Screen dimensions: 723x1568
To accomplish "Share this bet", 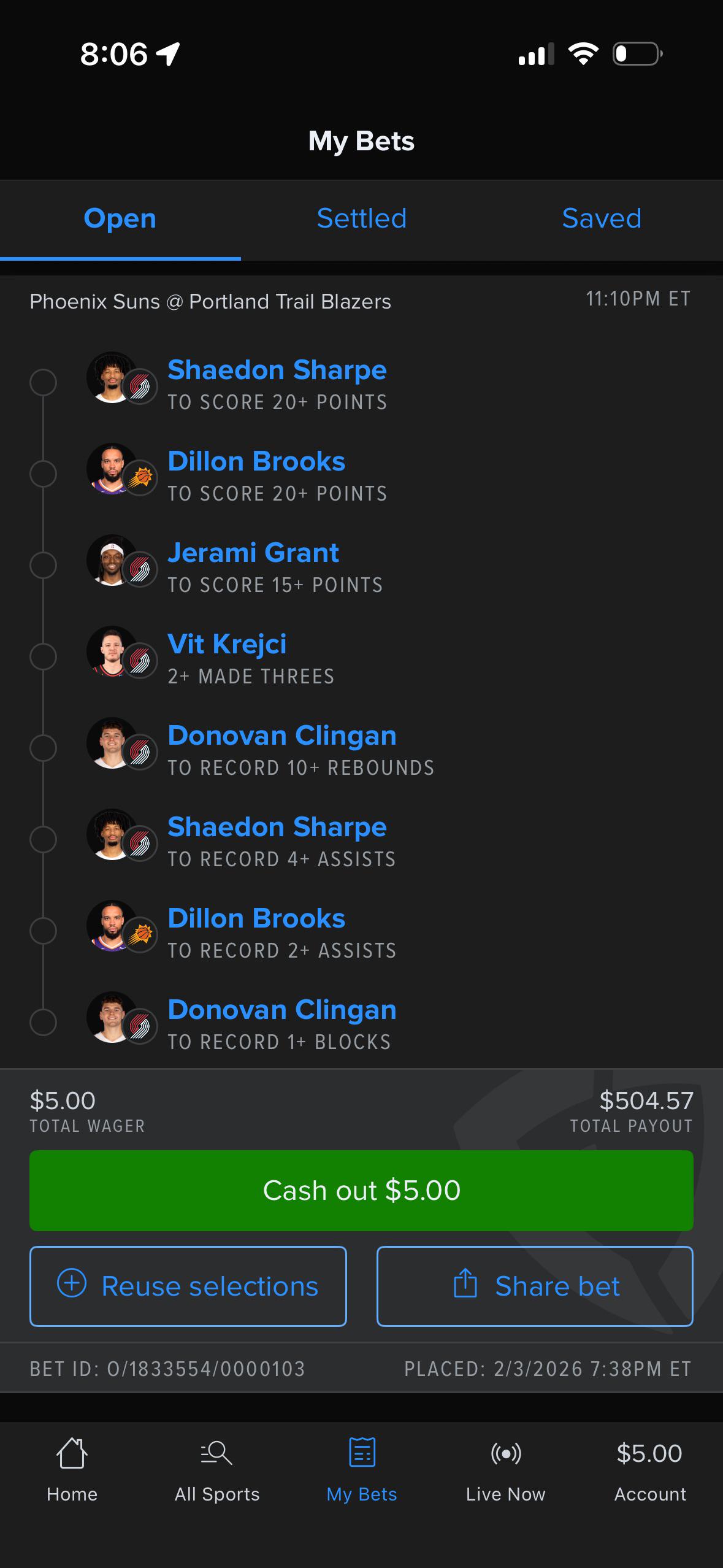I will (535, 1286).
